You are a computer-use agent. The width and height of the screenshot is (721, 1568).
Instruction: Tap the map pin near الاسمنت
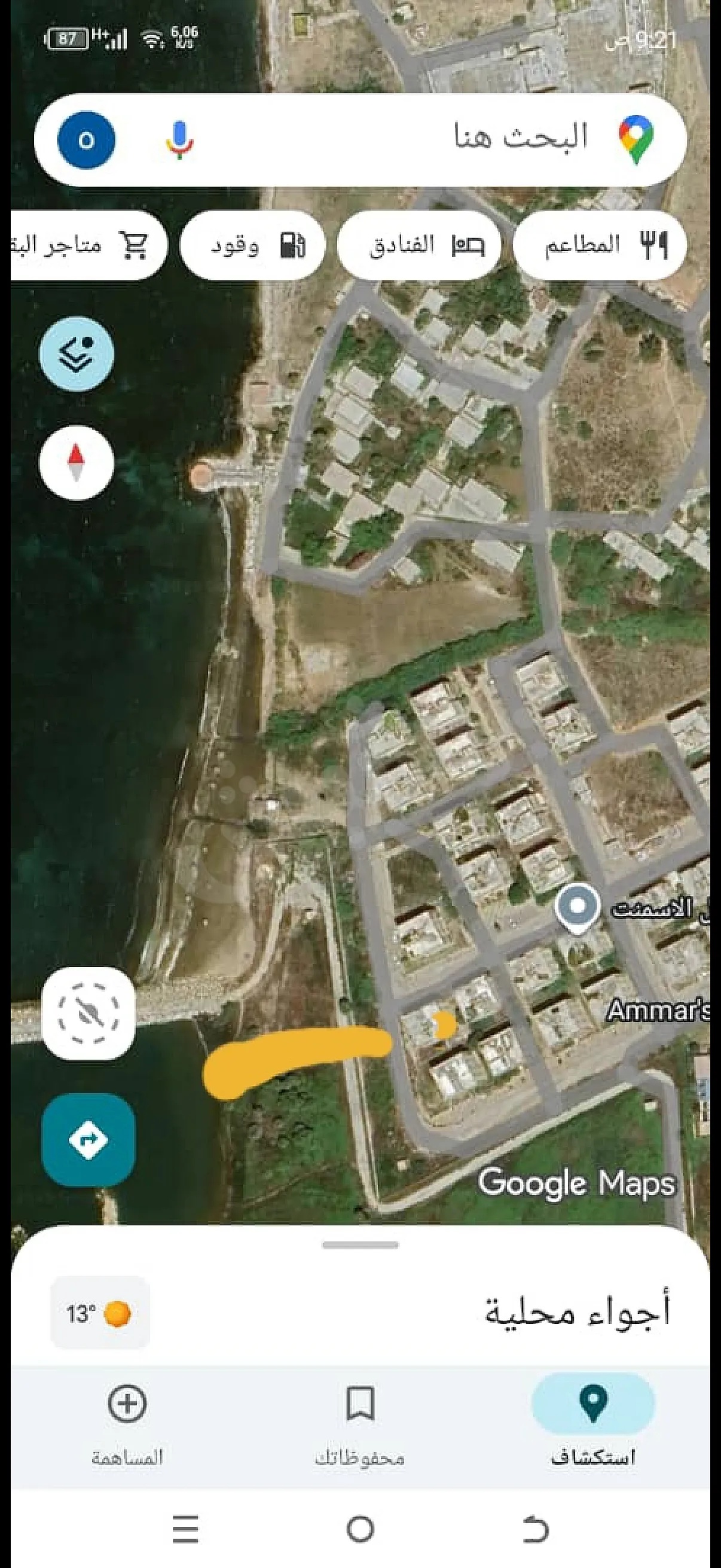tap(578, 908)
